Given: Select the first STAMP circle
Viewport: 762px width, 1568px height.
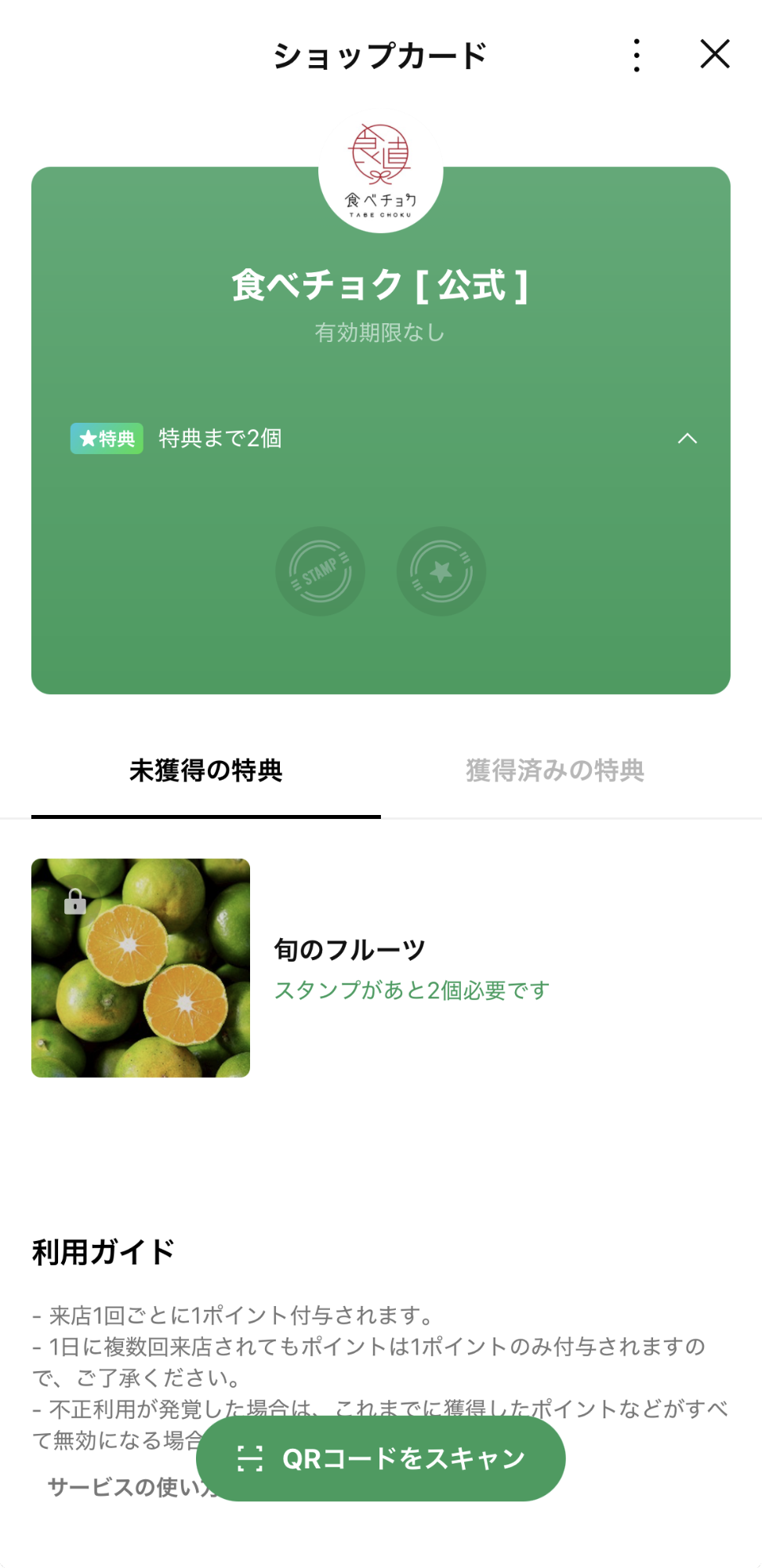Looking at the screenshot, I should point(320,571).
